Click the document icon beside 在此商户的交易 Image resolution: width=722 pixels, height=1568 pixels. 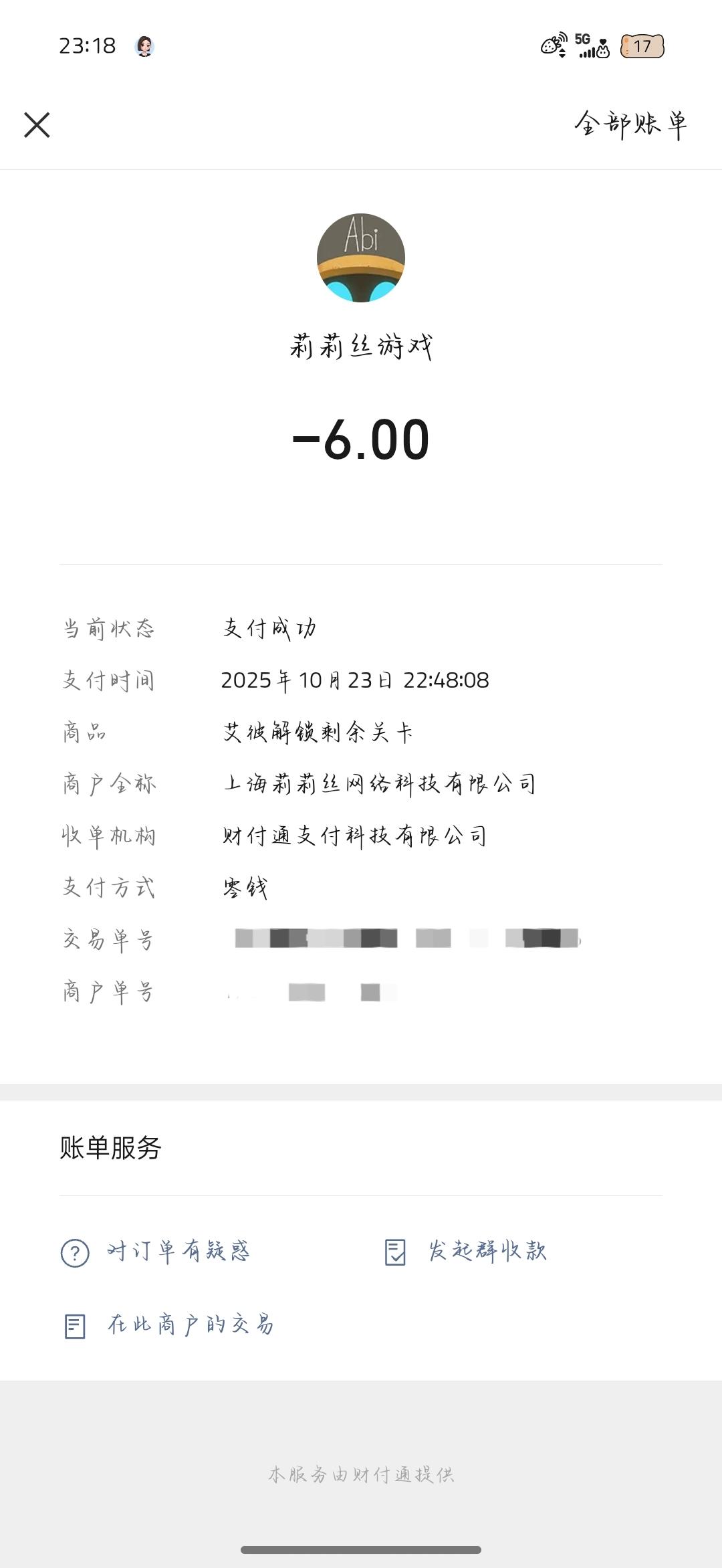(x=76, y=1322)
